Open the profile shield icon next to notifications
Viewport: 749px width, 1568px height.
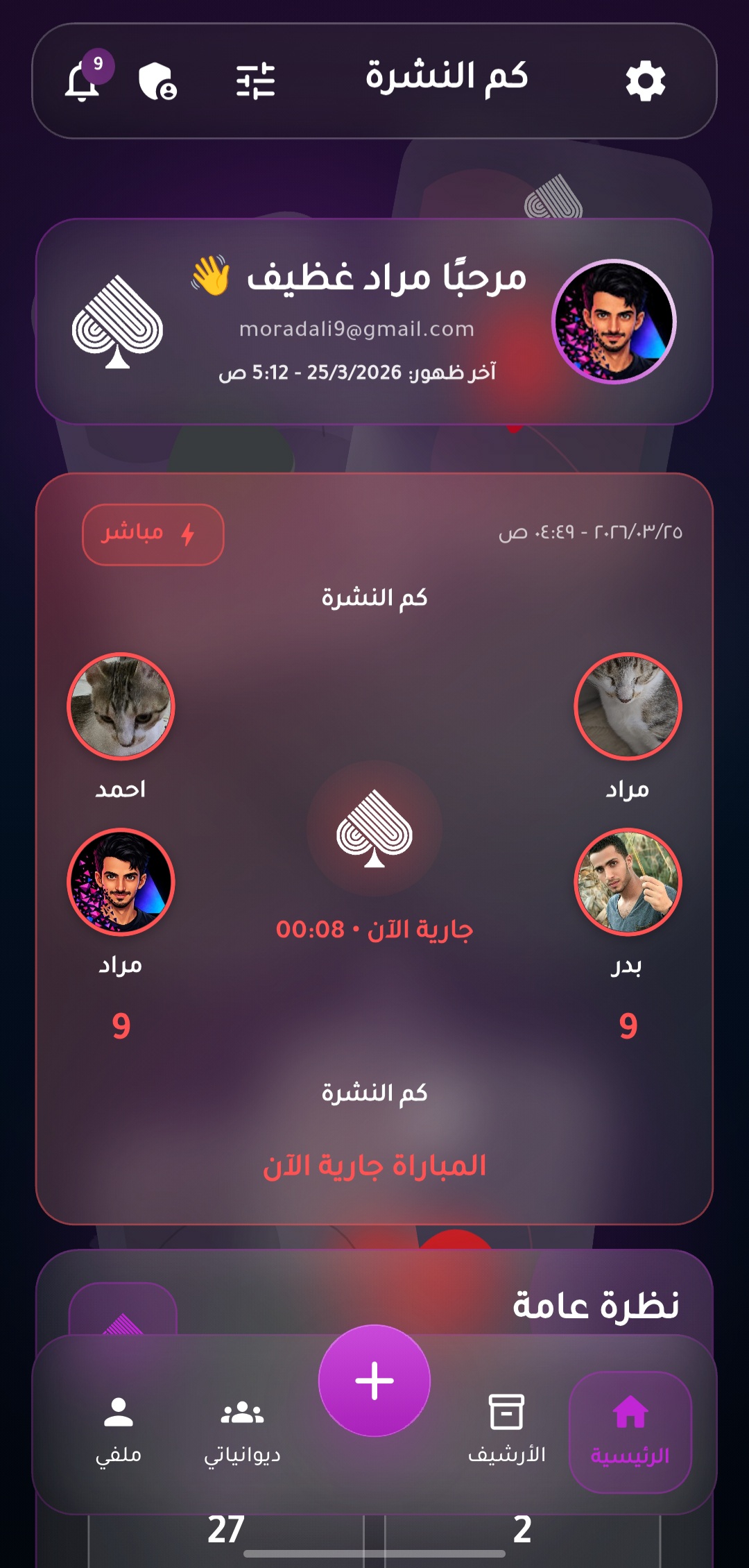click(x=156, y=81)
